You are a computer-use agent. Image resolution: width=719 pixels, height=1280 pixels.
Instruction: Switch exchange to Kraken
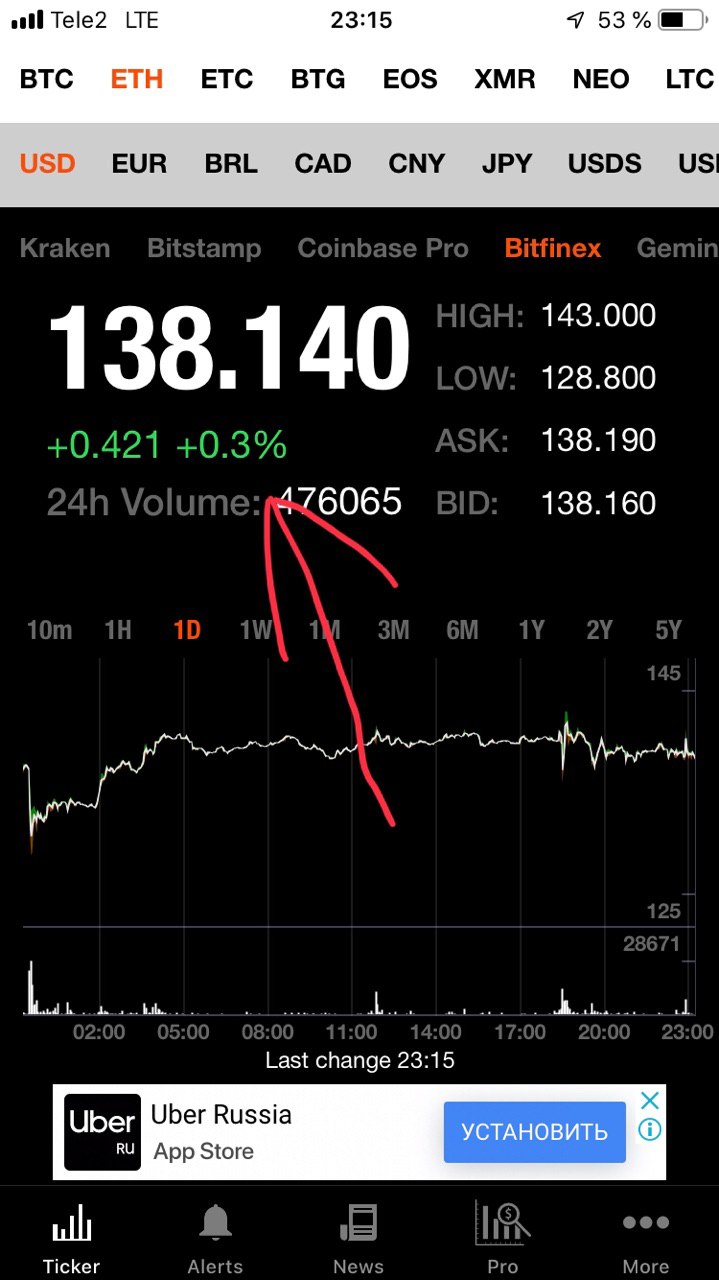click(65, 248)
